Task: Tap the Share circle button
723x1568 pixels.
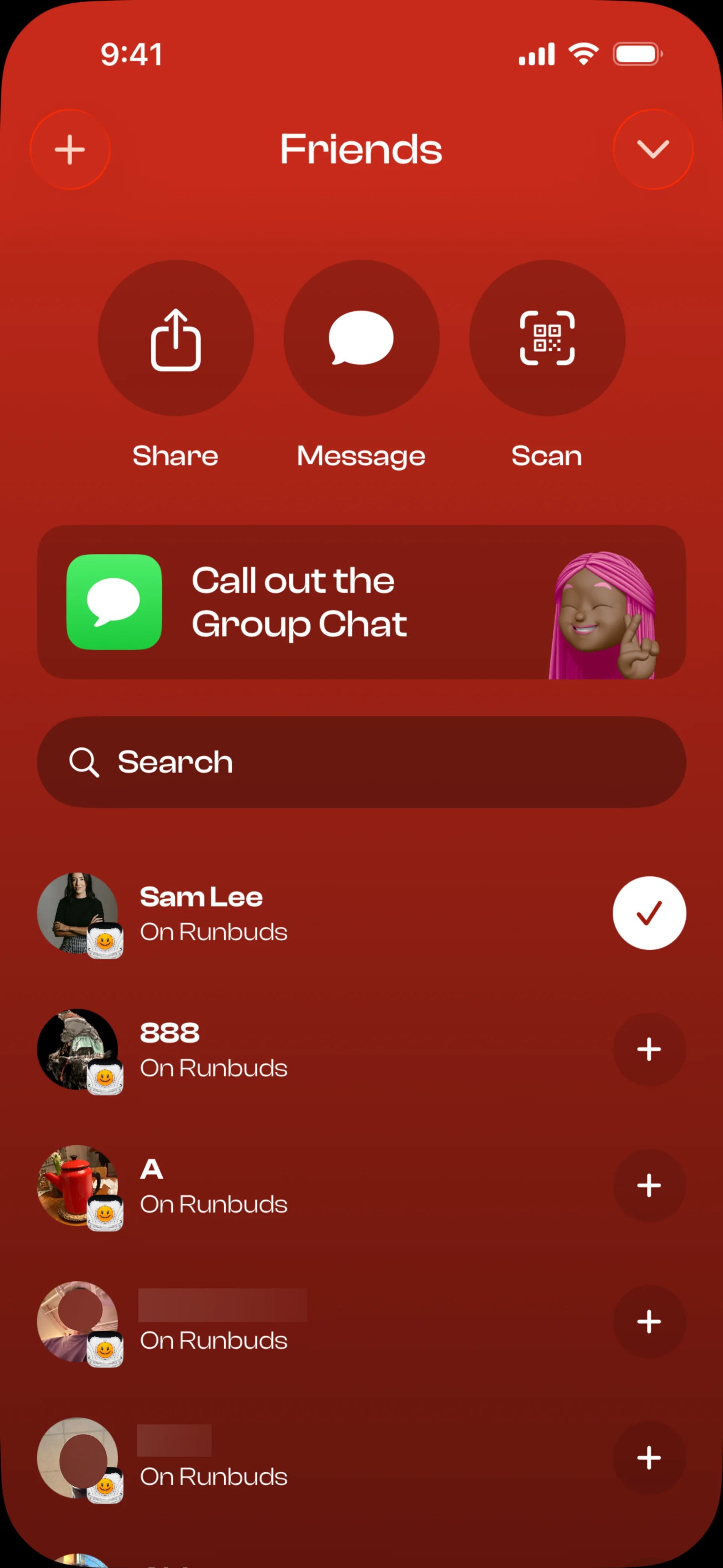Action: point(176,338)
